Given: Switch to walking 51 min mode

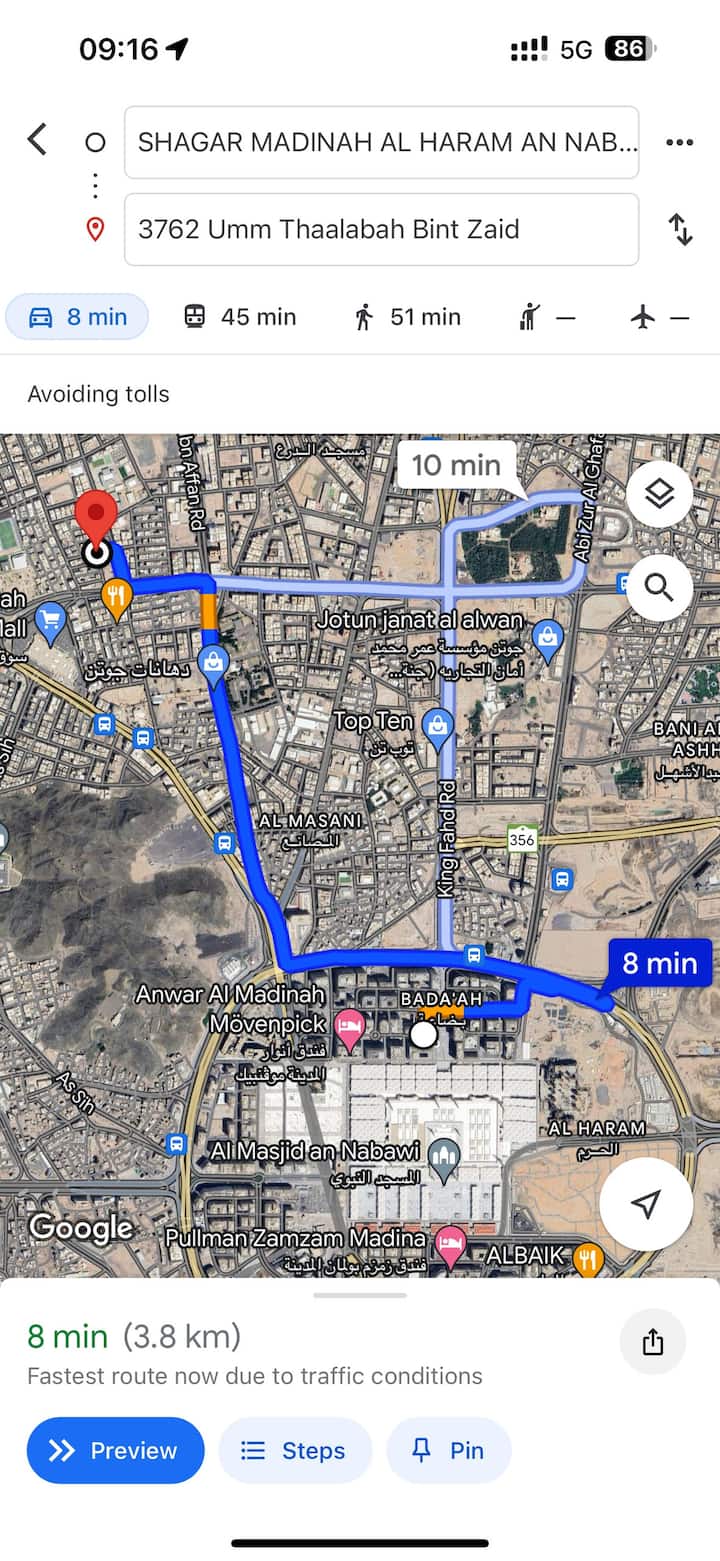Looking at the screenshot, I should click(x=407, y=317).
